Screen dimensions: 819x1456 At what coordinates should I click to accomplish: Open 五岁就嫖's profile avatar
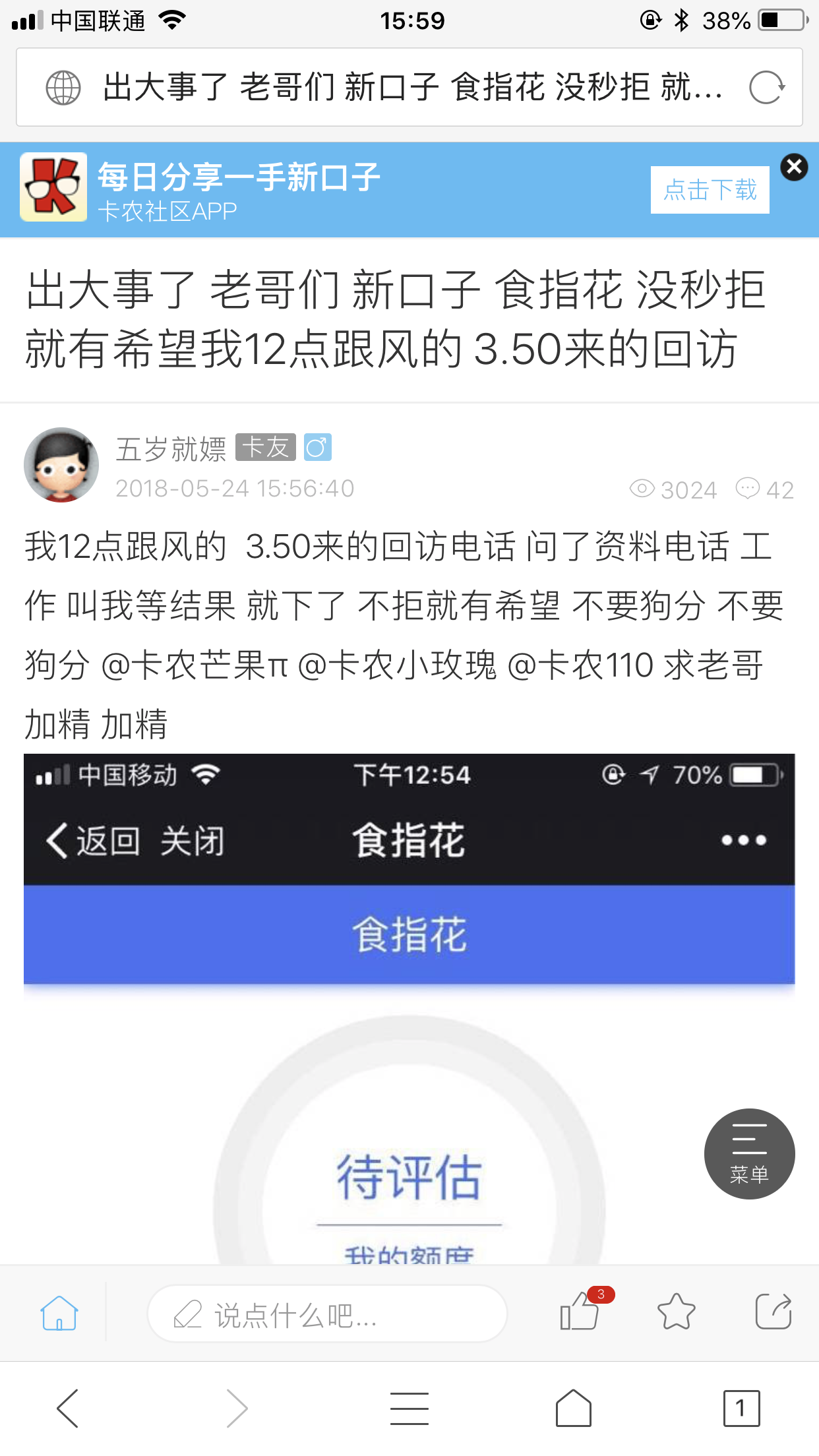[61, 465]
